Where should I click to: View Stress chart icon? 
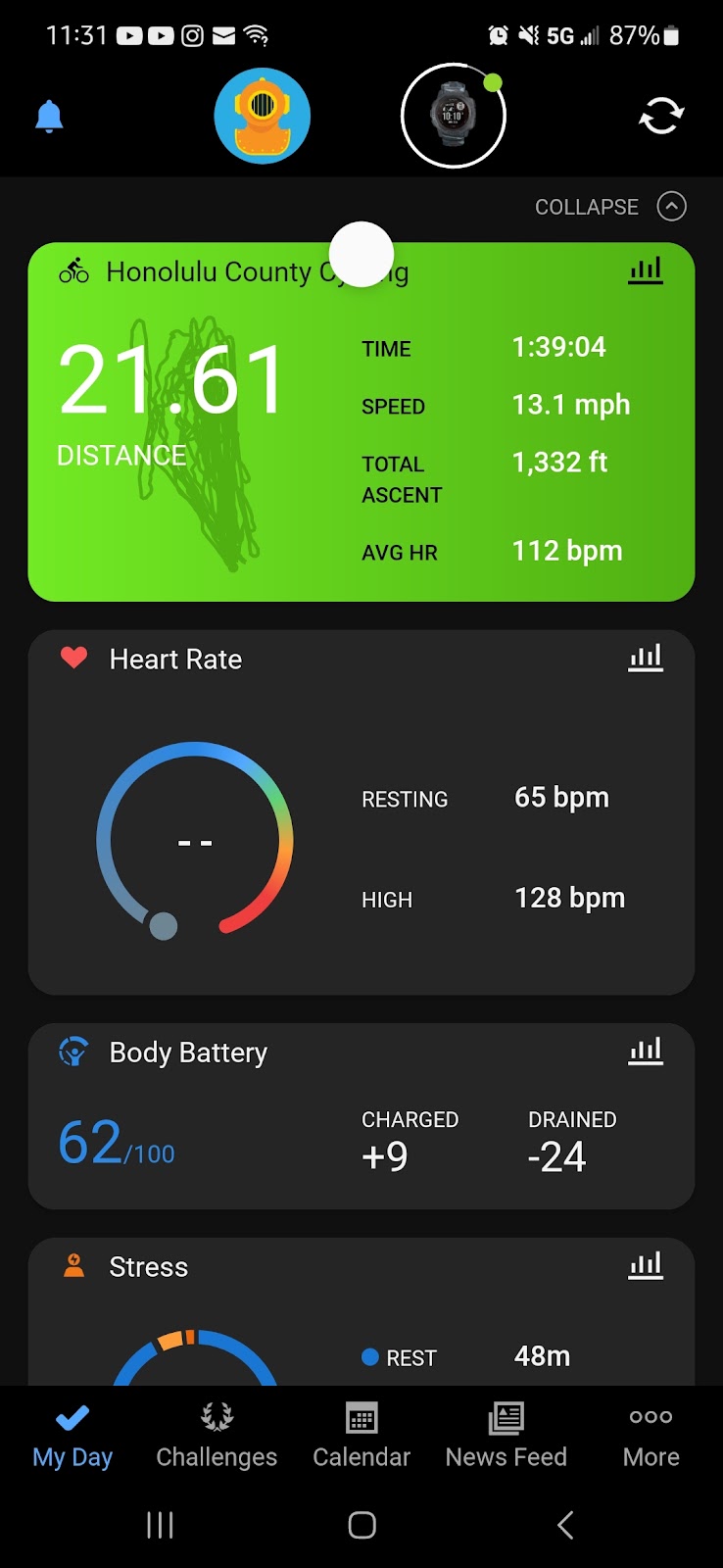pos(646,1265)
